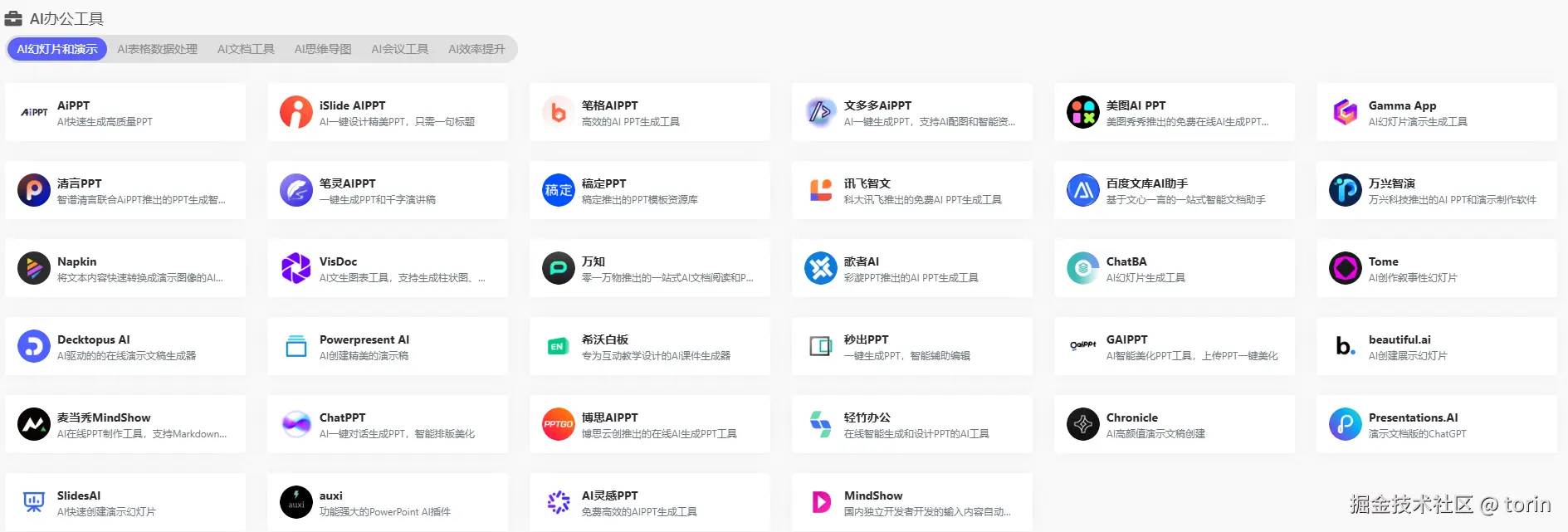Tap the Tome tool card
This screenshot has height=532, width=1568.
(x=1436, y=268)
